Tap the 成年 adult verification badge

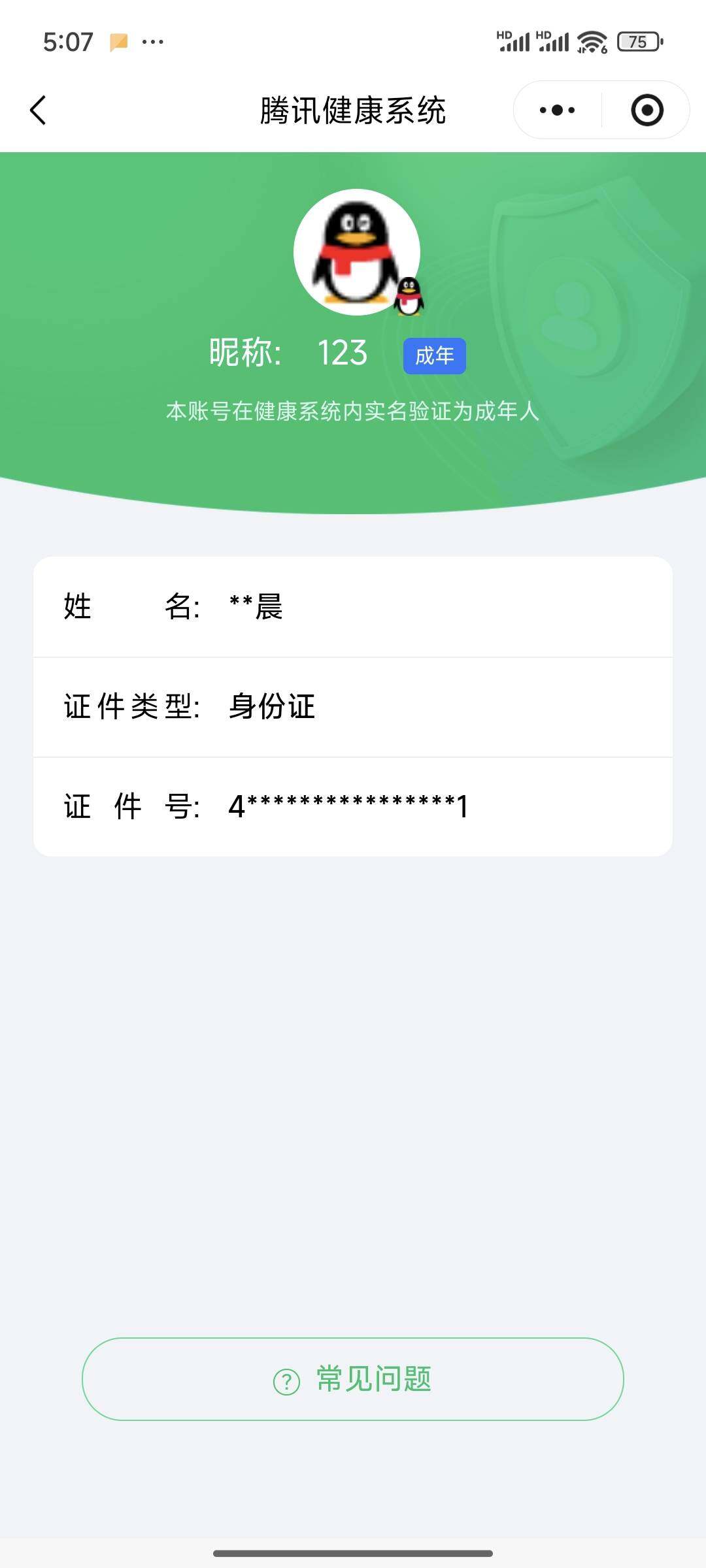click(x=435, y=355)
